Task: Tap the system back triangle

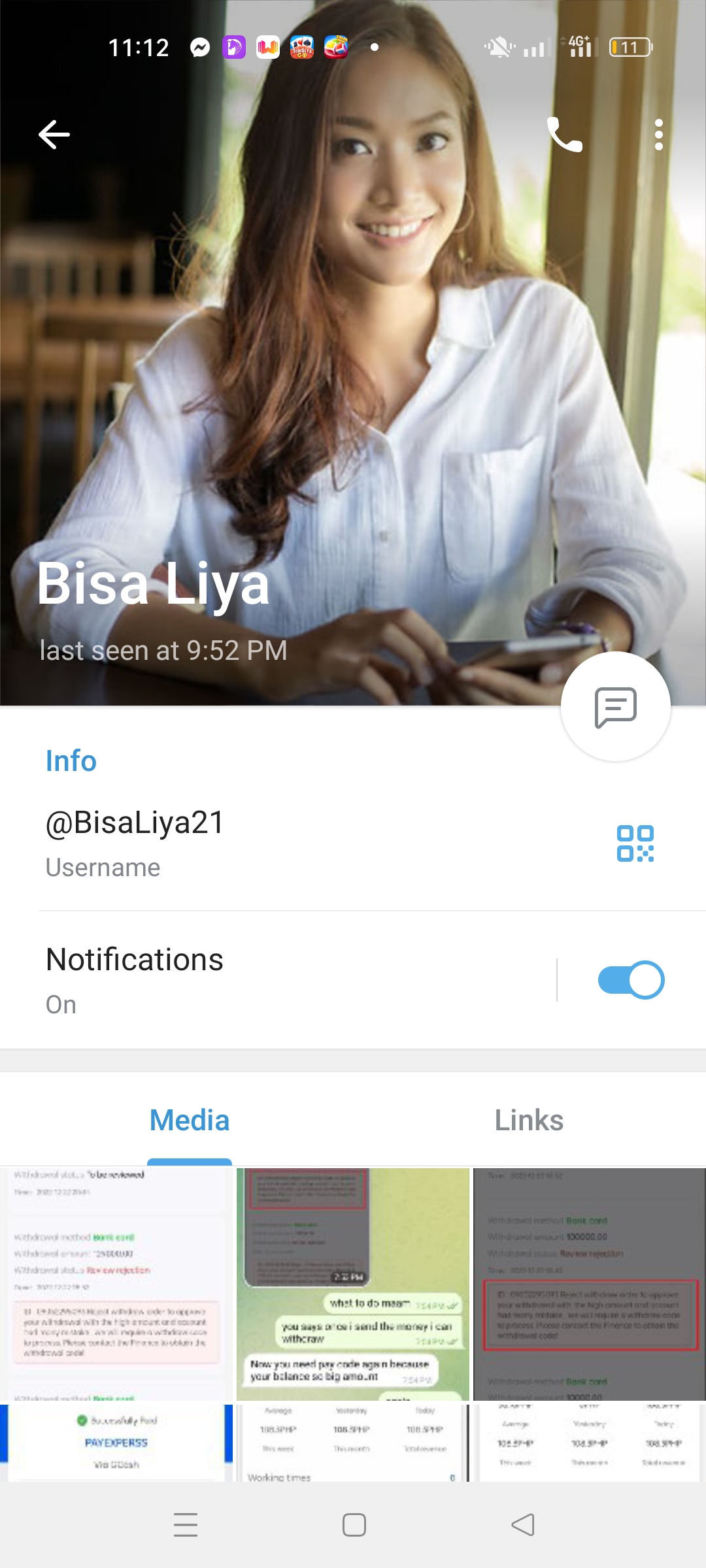Action: 523,1525
